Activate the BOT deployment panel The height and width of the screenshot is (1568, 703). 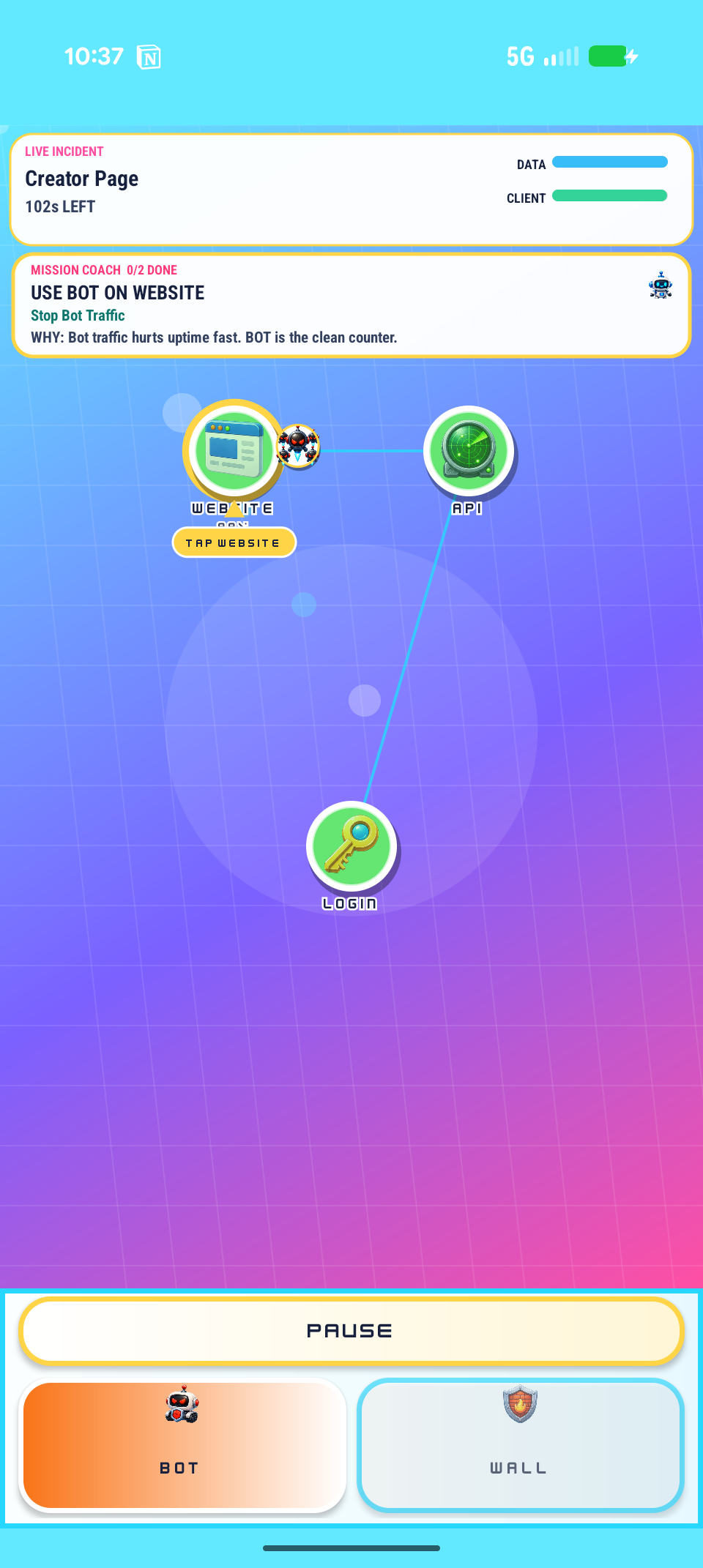(181, 1444)
